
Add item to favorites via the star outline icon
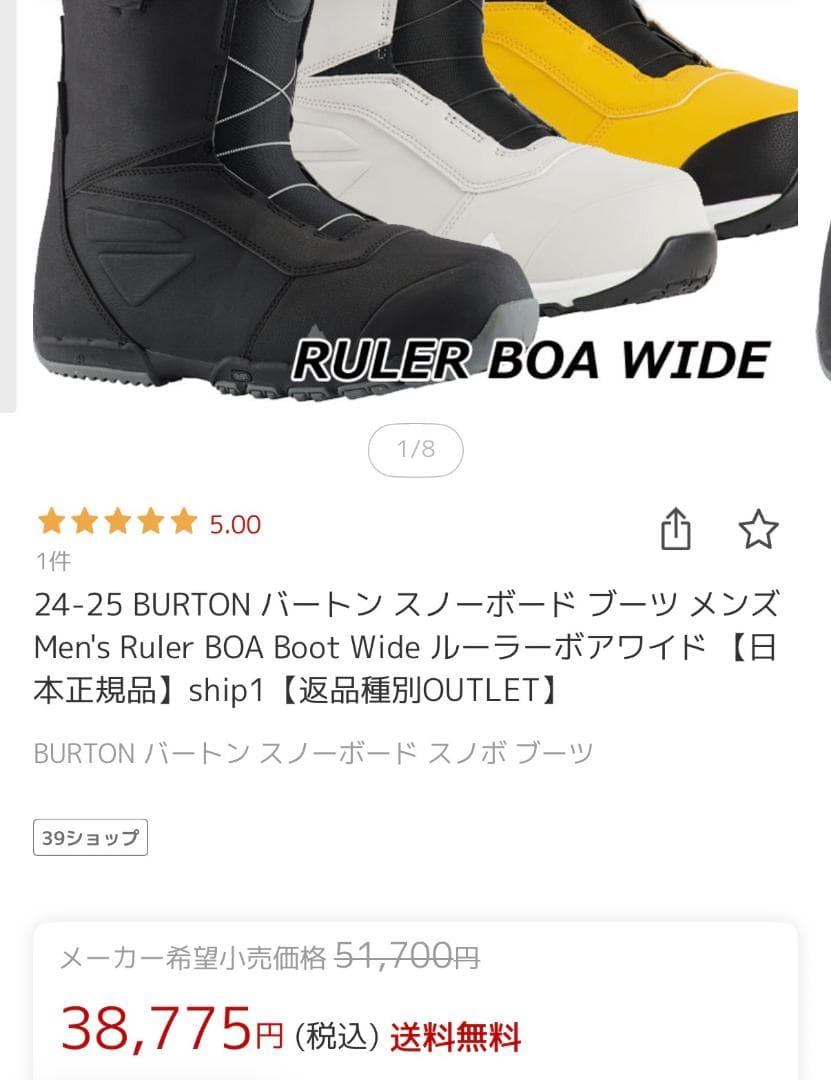point(760,528)
